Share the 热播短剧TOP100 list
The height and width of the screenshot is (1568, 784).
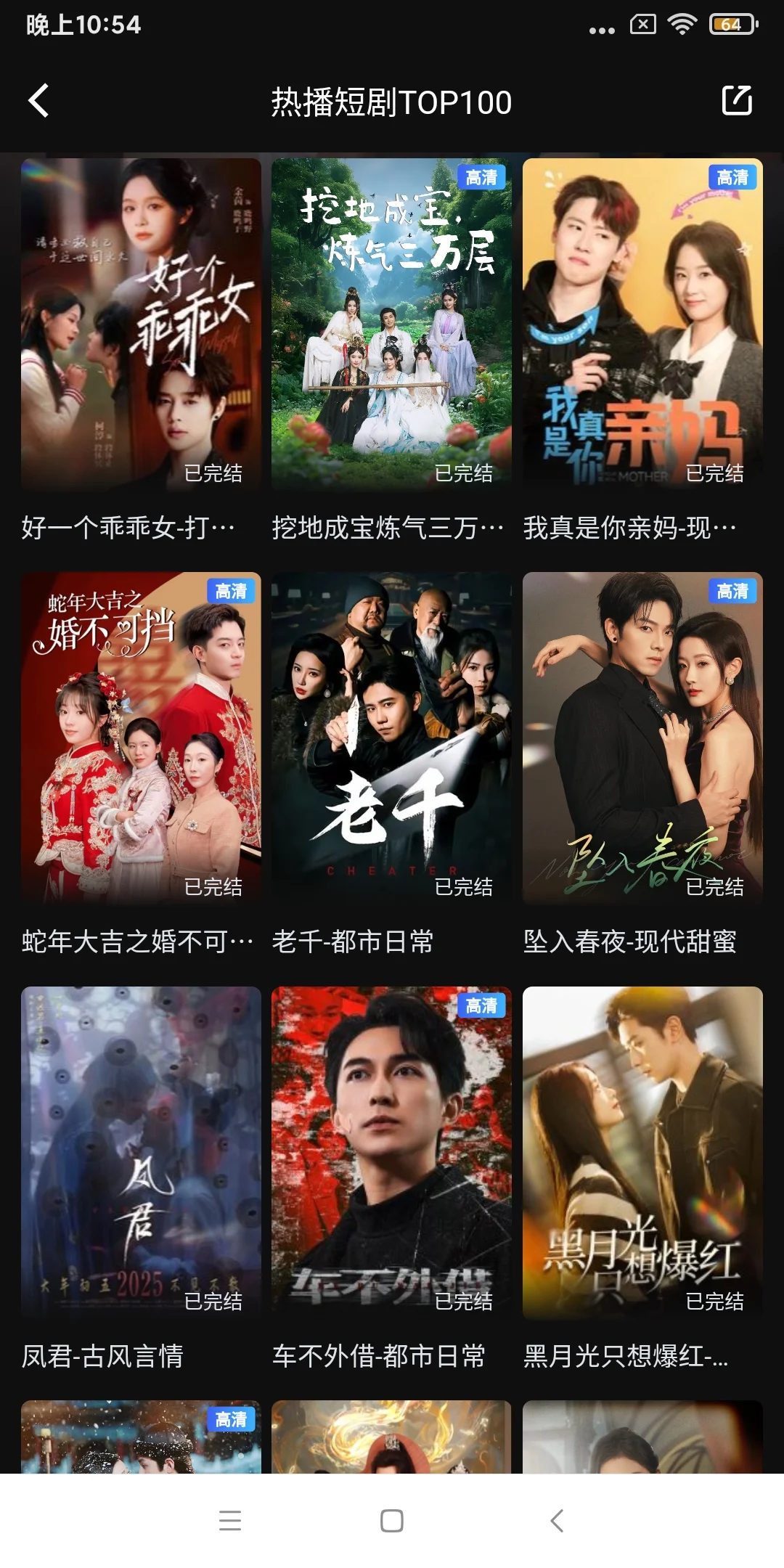click(x=736, y=101)
